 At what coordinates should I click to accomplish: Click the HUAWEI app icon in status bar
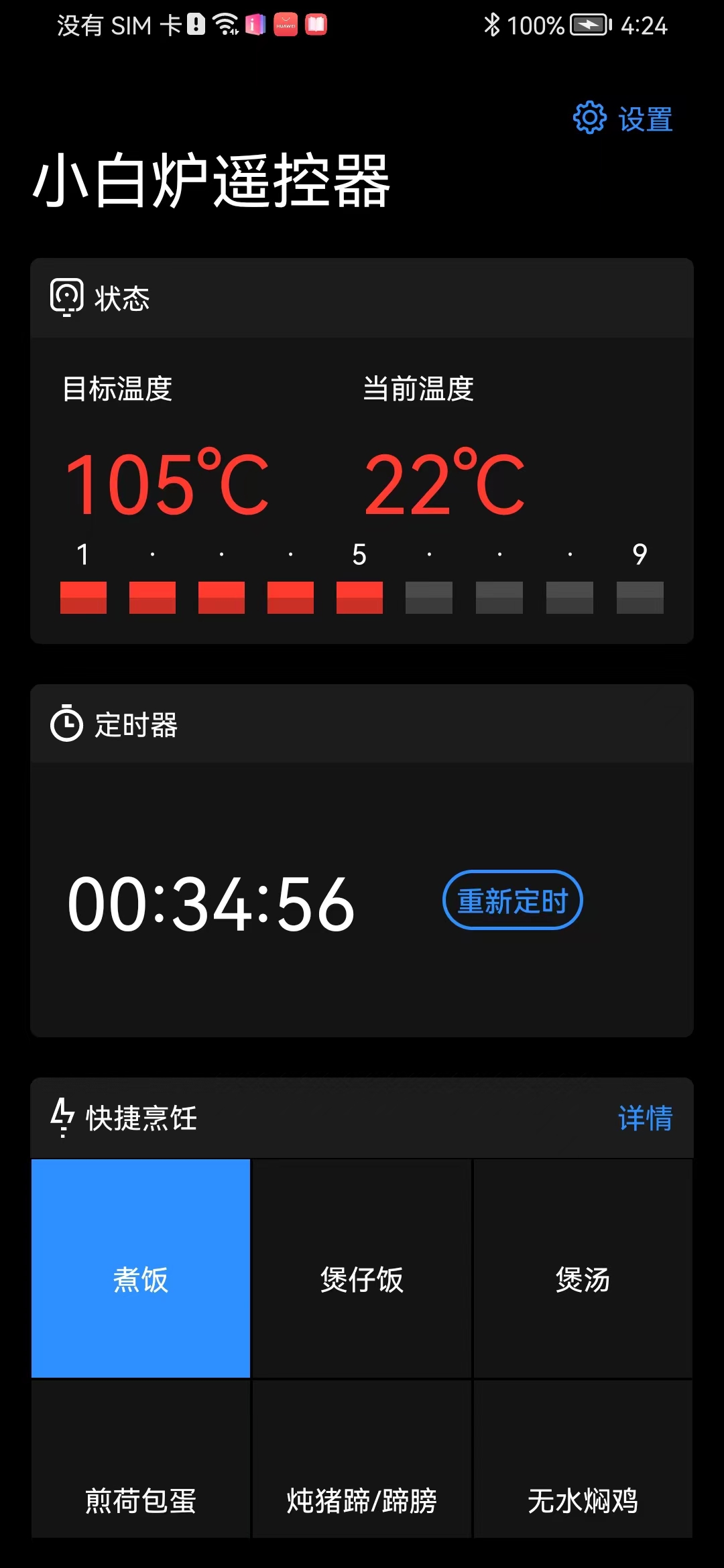click(284, 25)
